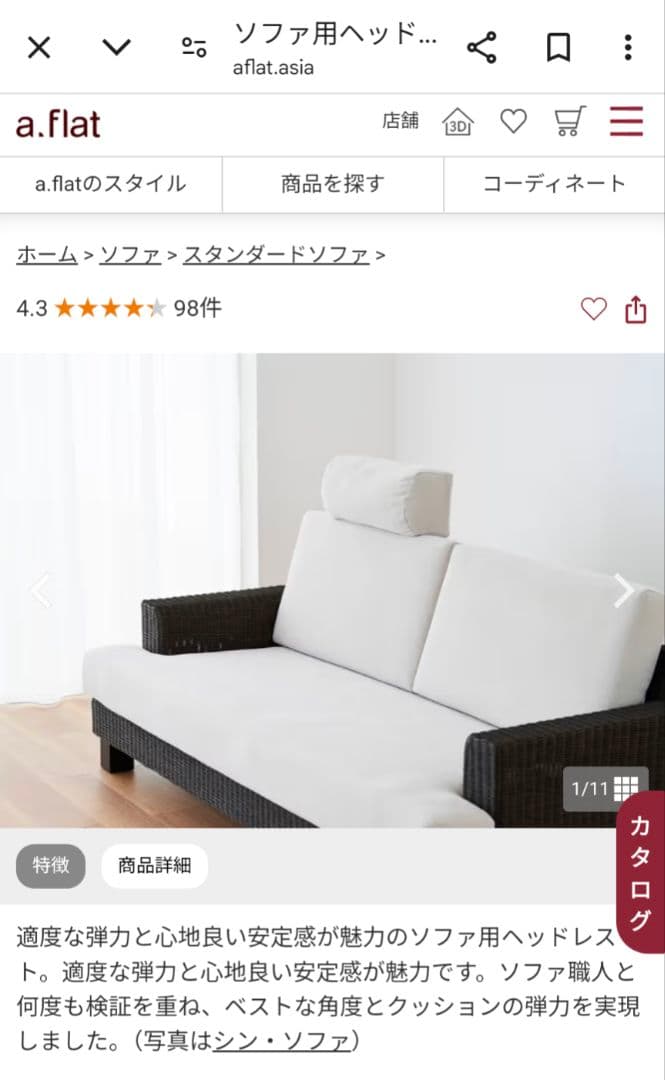Screen dimensions: 665x1080
Task: Open the browser overflow menu
Action: tap(627, 47)
